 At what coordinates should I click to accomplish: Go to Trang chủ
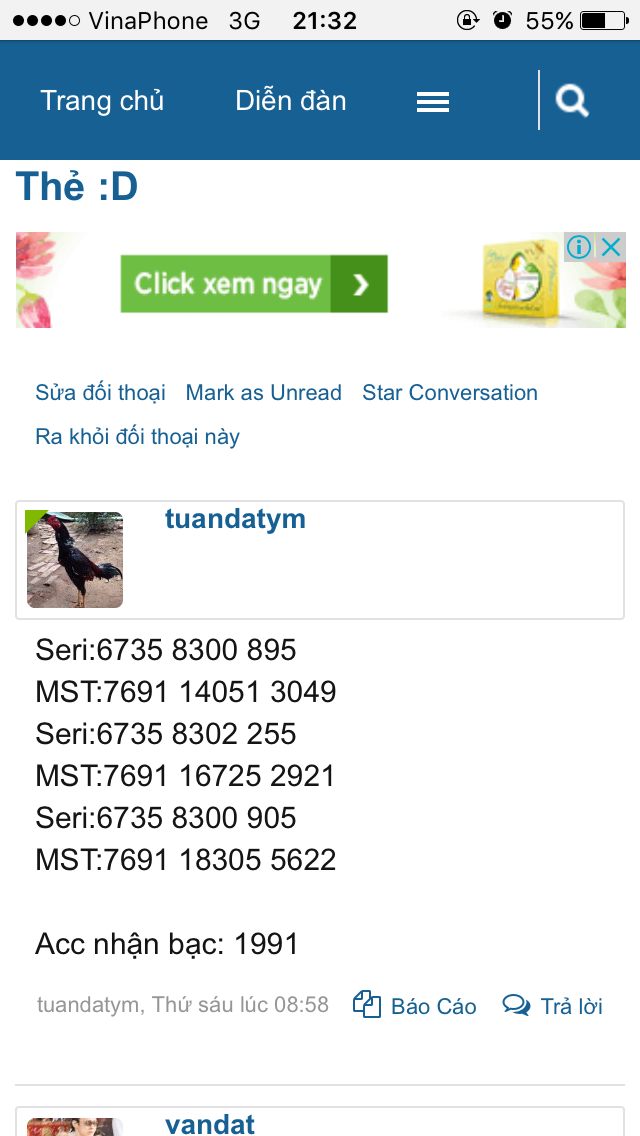[x=102, y=101]
